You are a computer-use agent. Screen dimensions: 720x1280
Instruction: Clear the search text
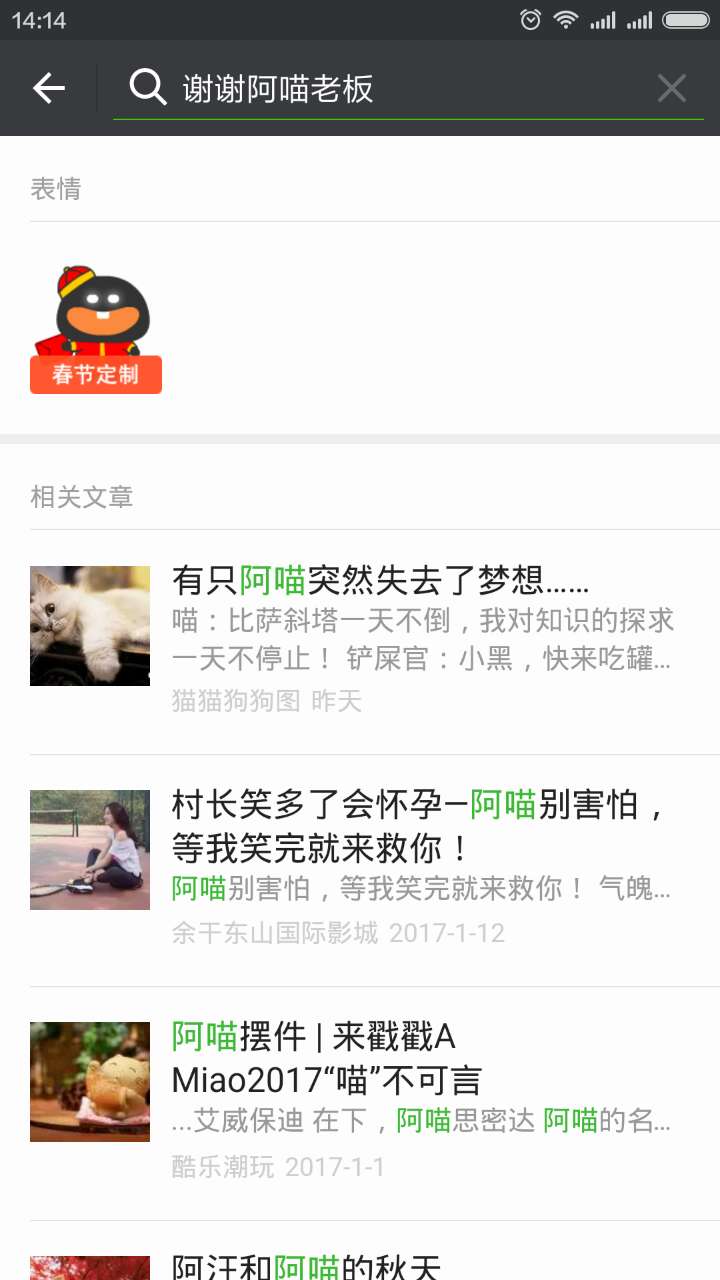coord(671,89)
